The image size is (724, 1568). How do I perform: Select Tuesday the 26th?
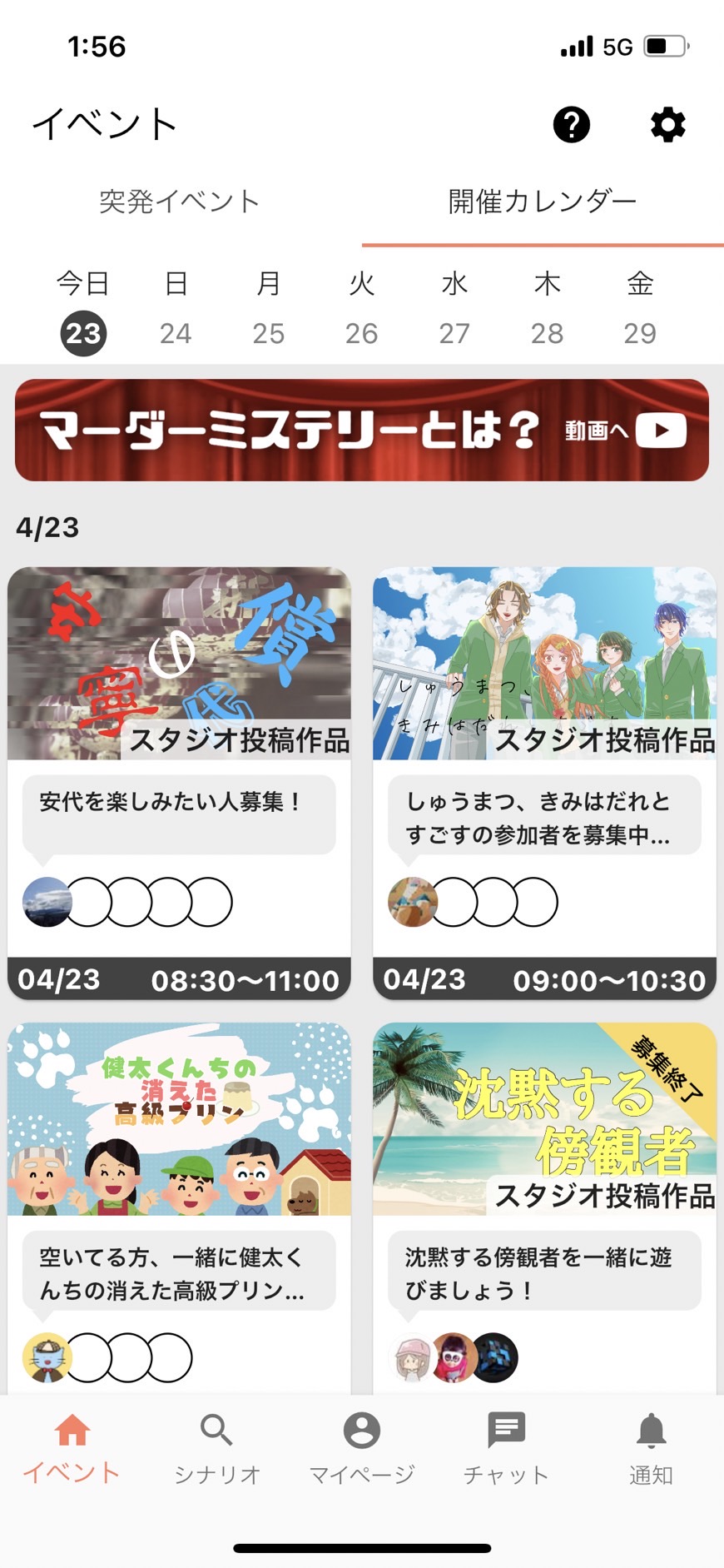coord(362,333)
